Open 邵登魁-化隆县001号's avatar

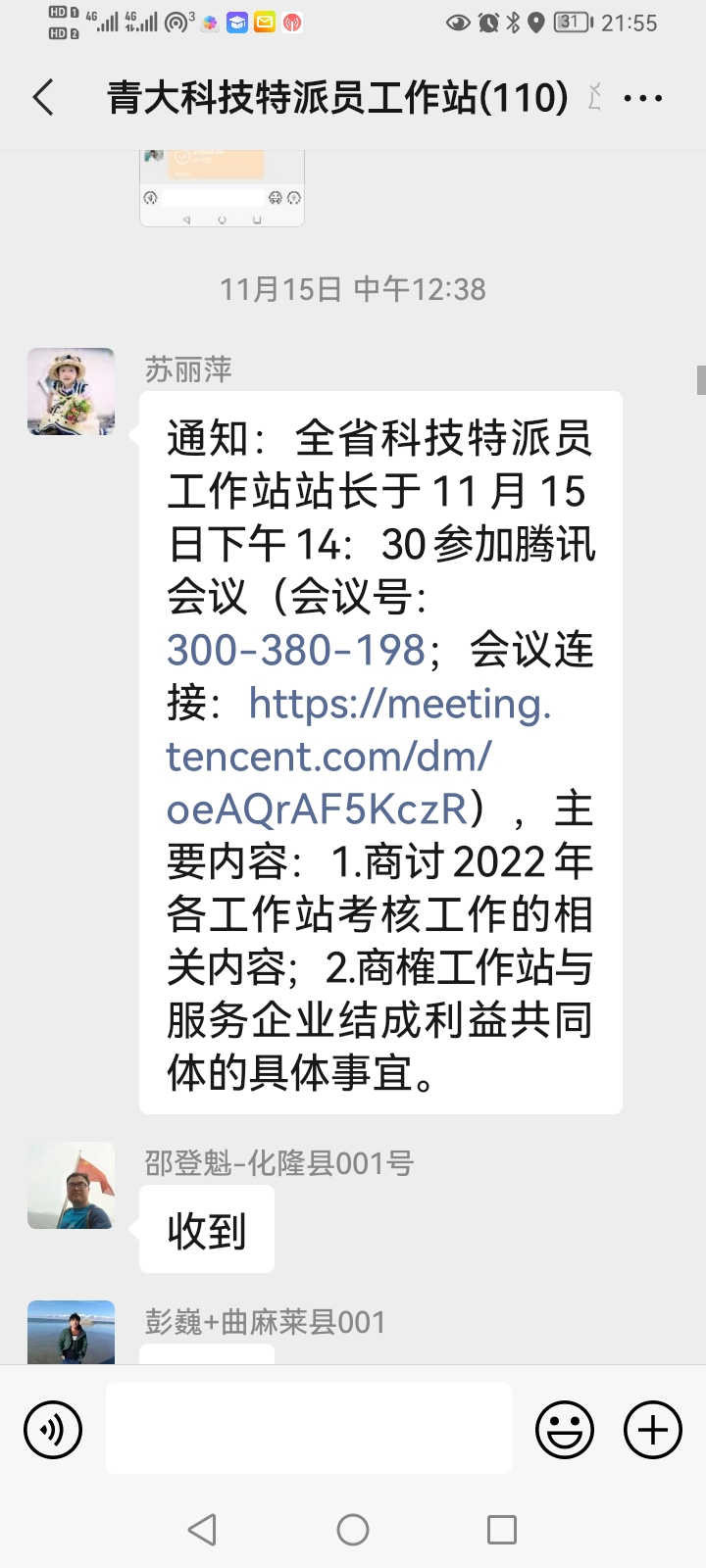pos(71,1185)
